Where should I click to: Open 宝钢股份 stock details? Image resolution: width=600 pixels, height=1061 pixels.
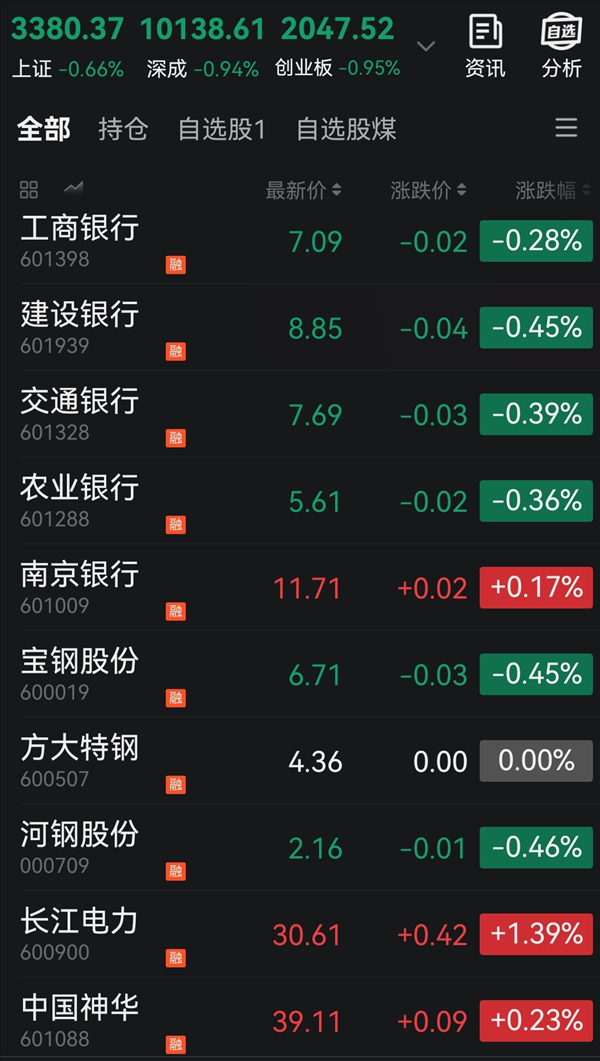(x=300, y=674)
